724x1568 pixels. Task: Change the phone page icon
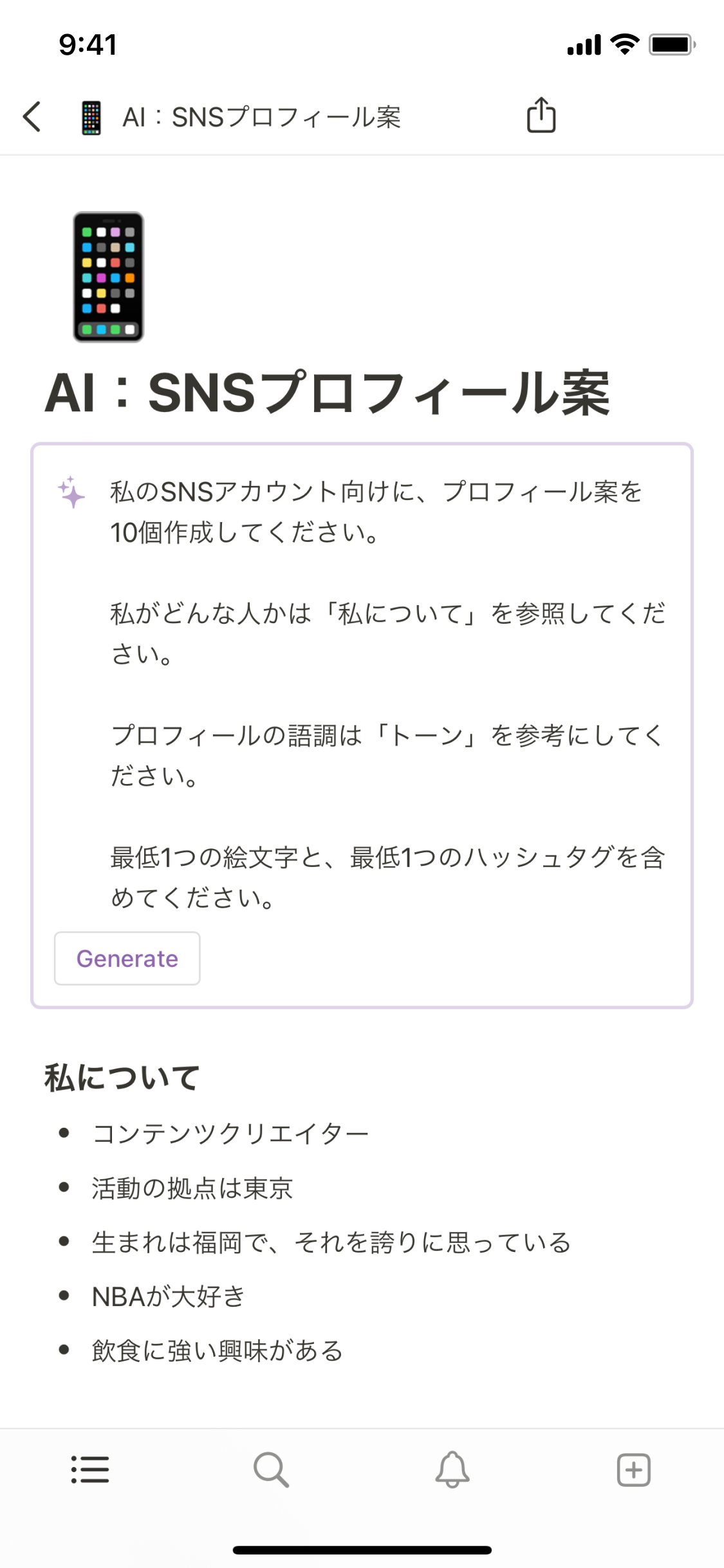click(x=108, y=277)
